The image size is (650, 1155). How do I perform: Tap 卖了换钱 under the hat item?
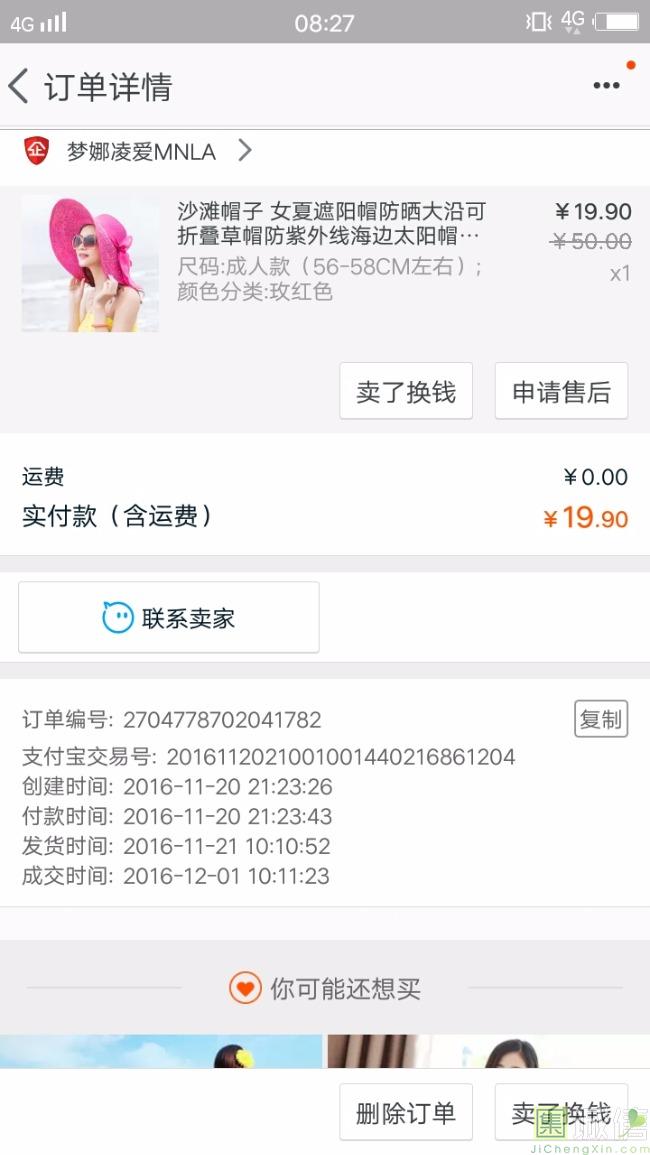406,392
